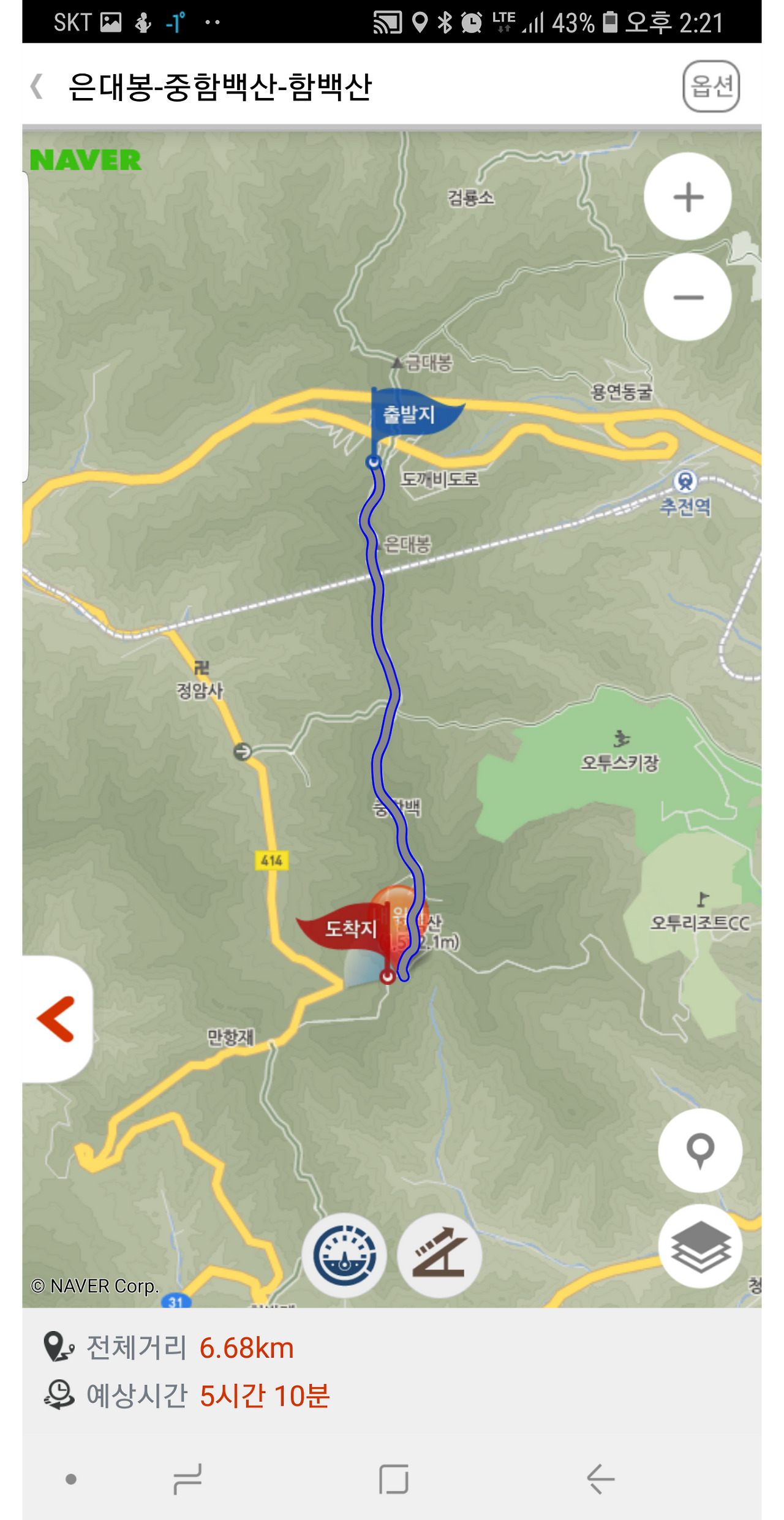This screenshot has height=1520, width=784.
Task: Zoom in on the map
Action: (688, 197)
